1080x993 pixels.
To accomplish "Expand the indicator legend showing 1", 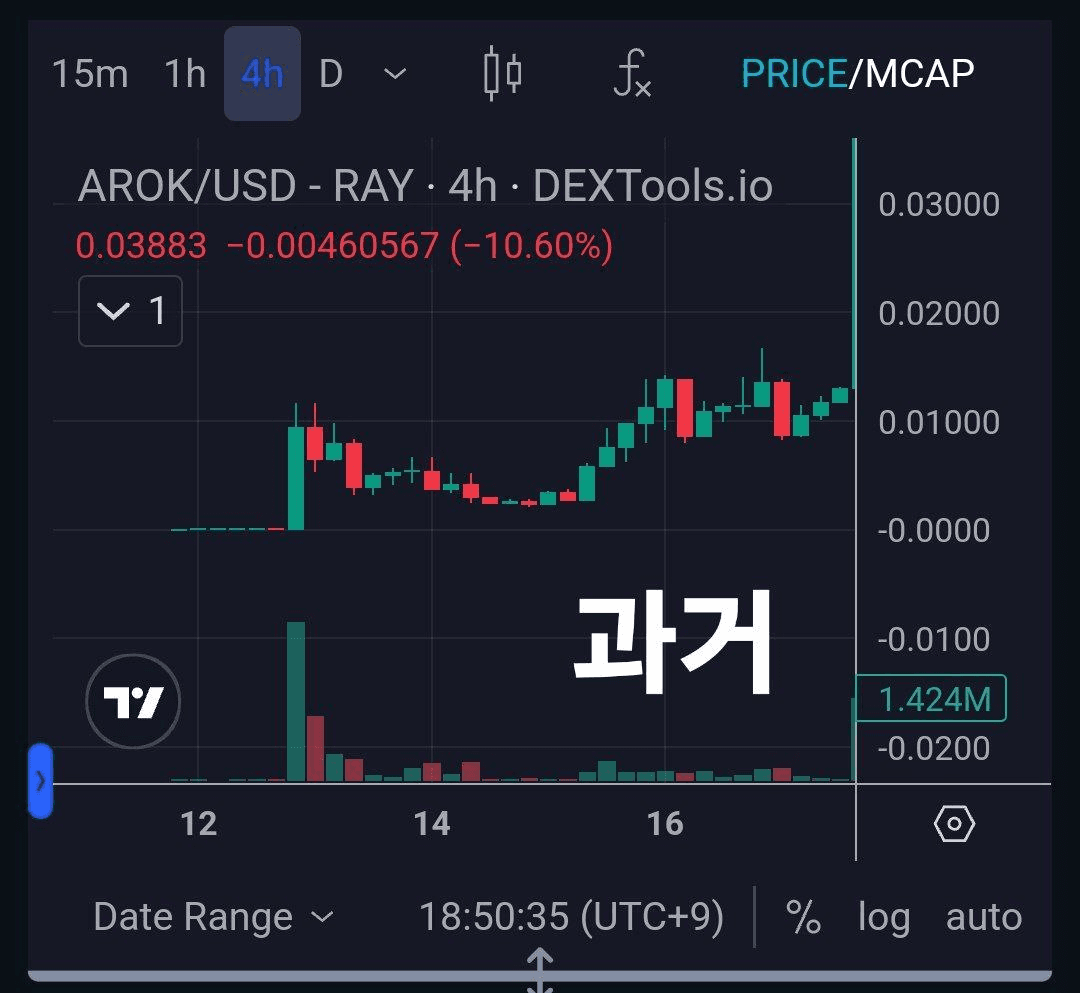I will click(130, 311).
